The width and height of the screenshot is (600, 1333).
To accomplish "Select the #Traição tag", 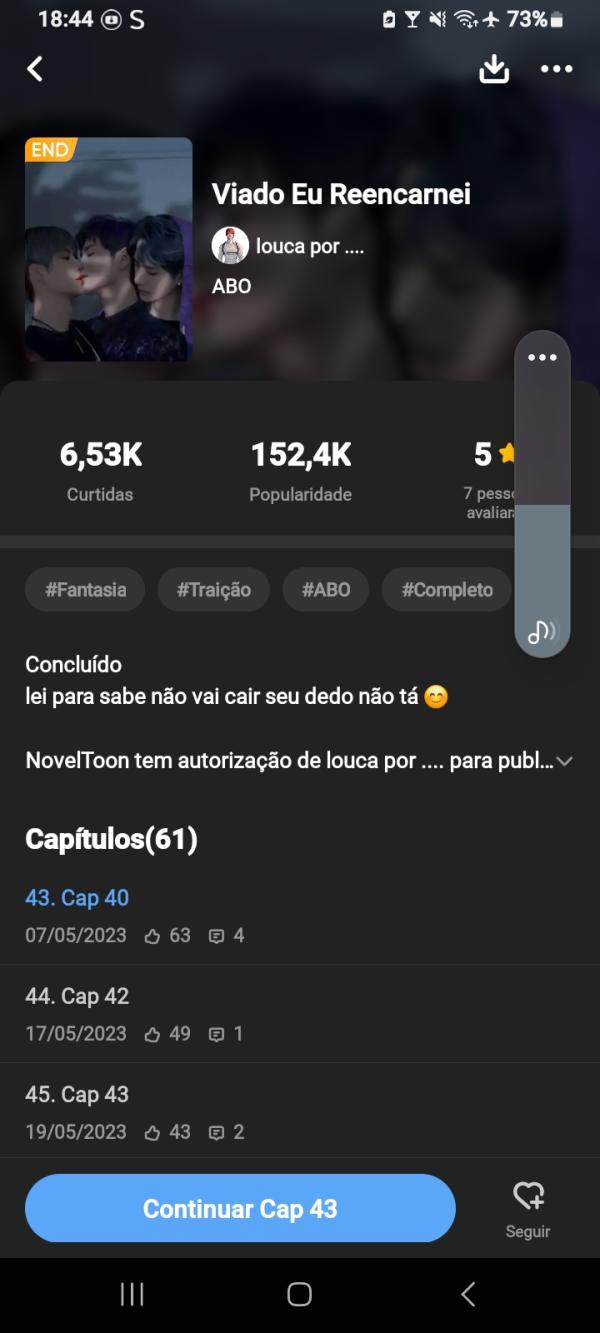I will [x=214, y=590].
